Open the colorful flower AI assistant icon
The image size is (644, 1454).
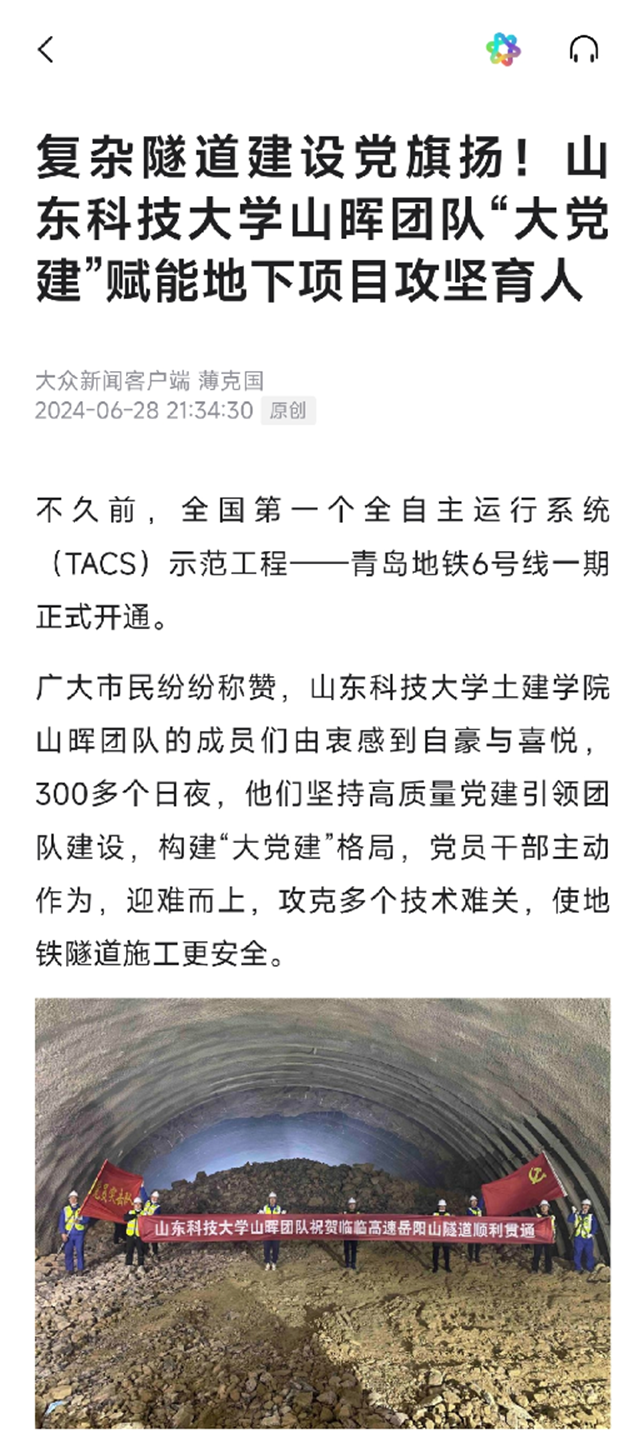503,49
